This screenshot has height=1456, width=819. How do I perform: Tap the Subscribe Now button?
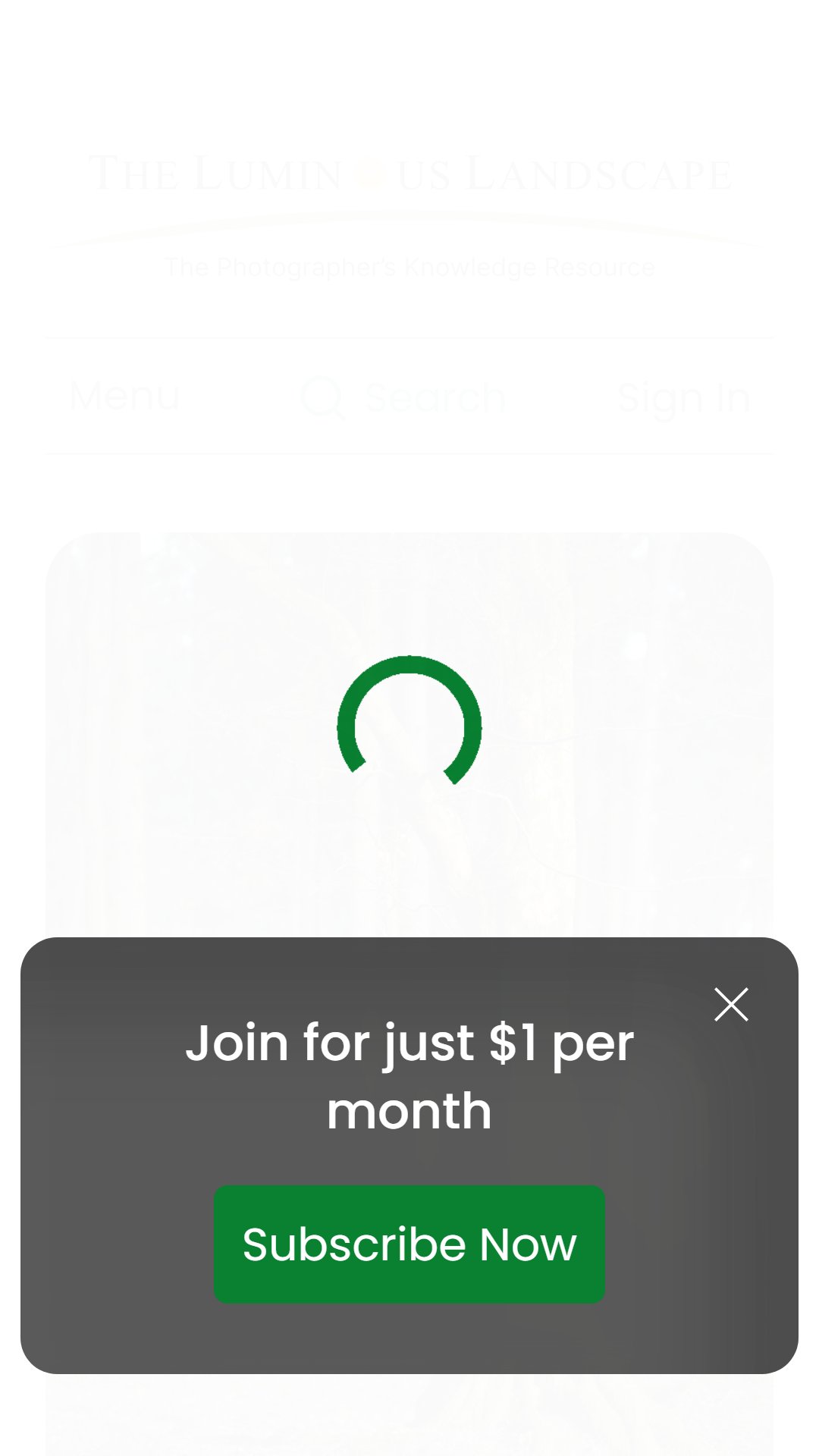(409, 1244)
